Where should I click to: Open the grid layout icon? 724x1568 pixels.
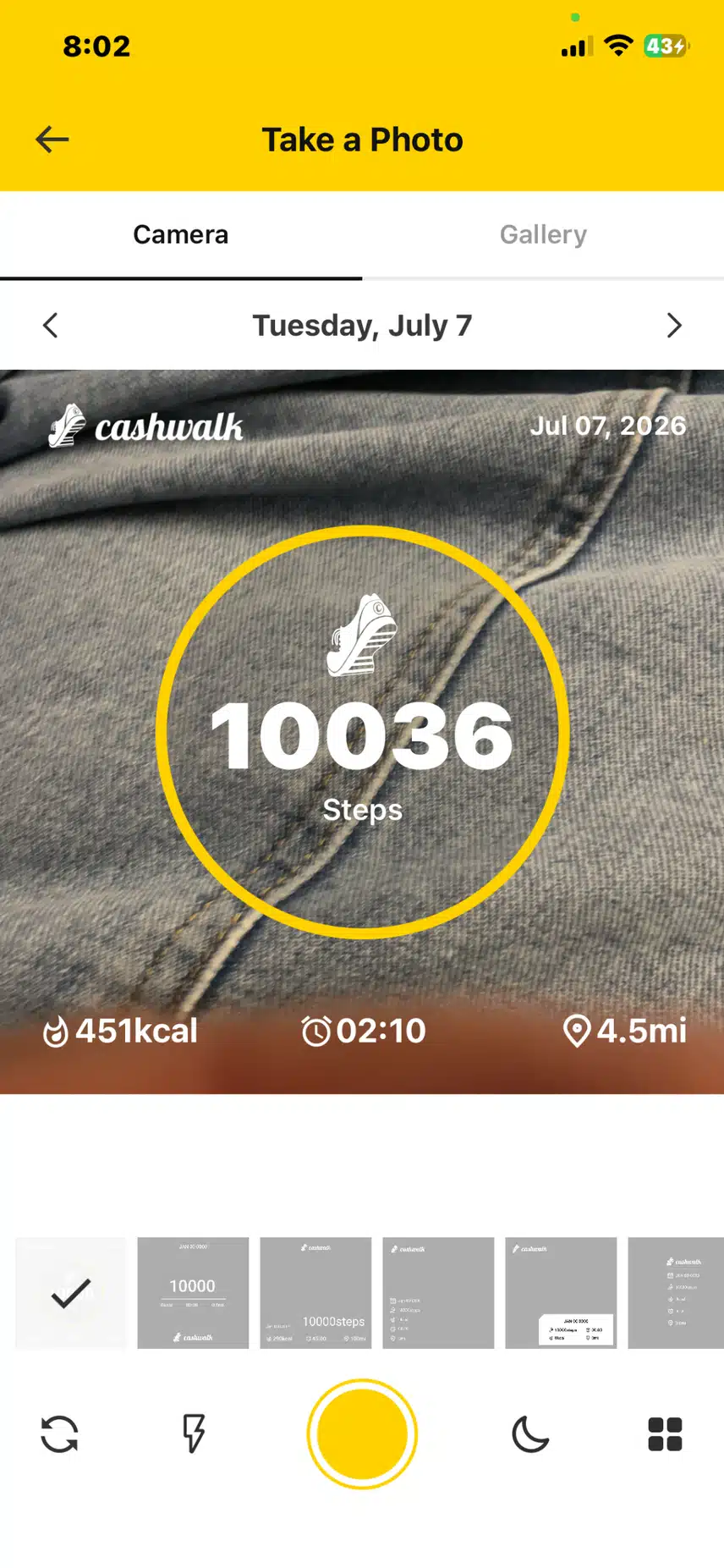665,1434
